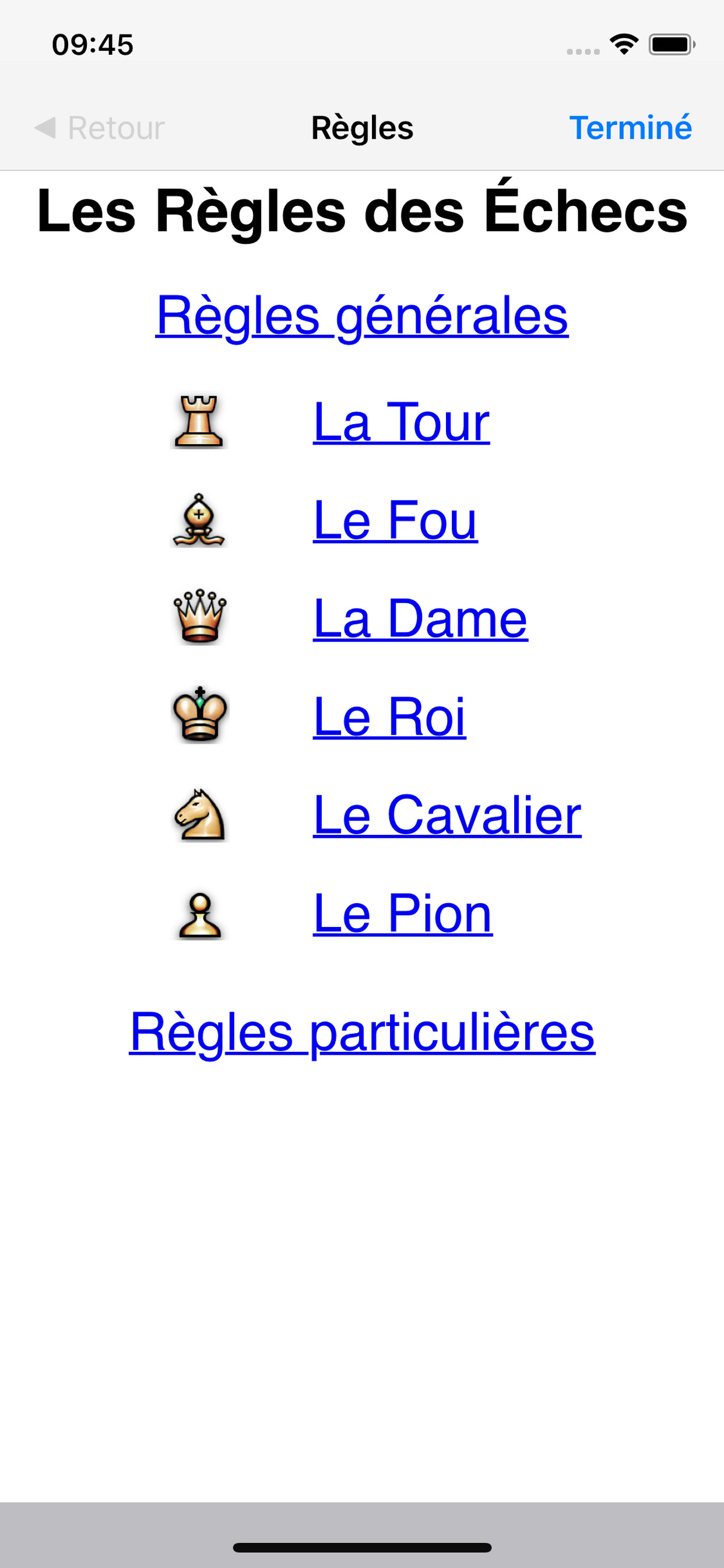
Task: Open the Règles particulières link
Action: 362,1032
